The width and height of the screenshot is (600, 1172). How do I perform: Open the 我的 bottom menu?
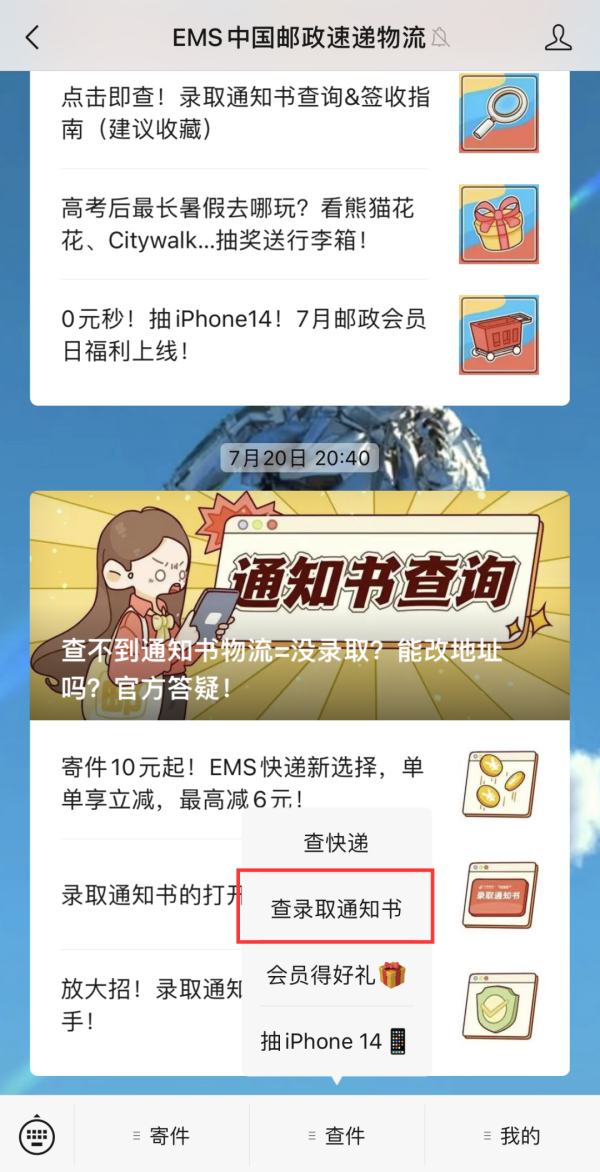tap(512, 1136)
